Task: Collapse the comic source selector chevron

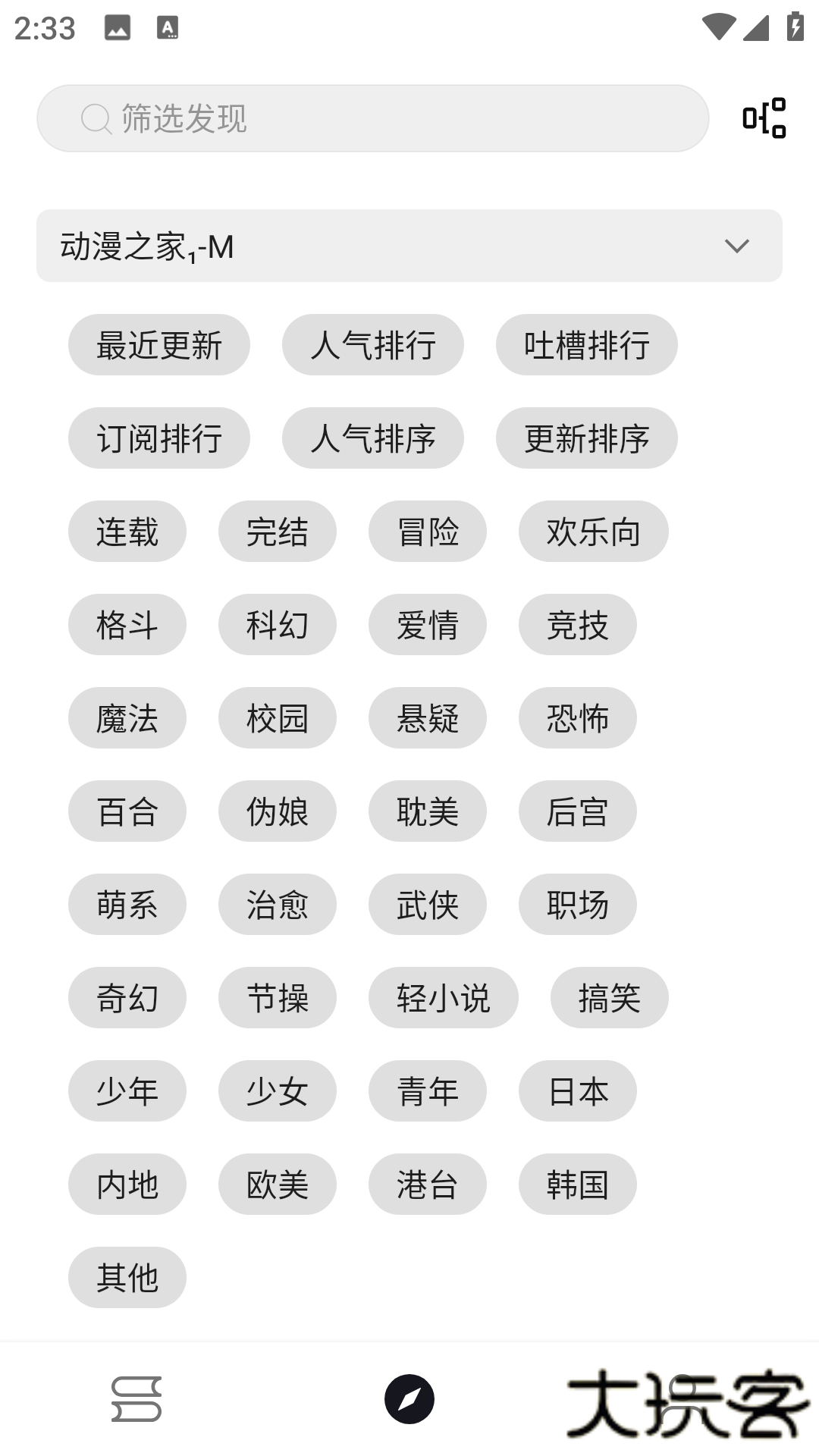Action: click(736, 246)
